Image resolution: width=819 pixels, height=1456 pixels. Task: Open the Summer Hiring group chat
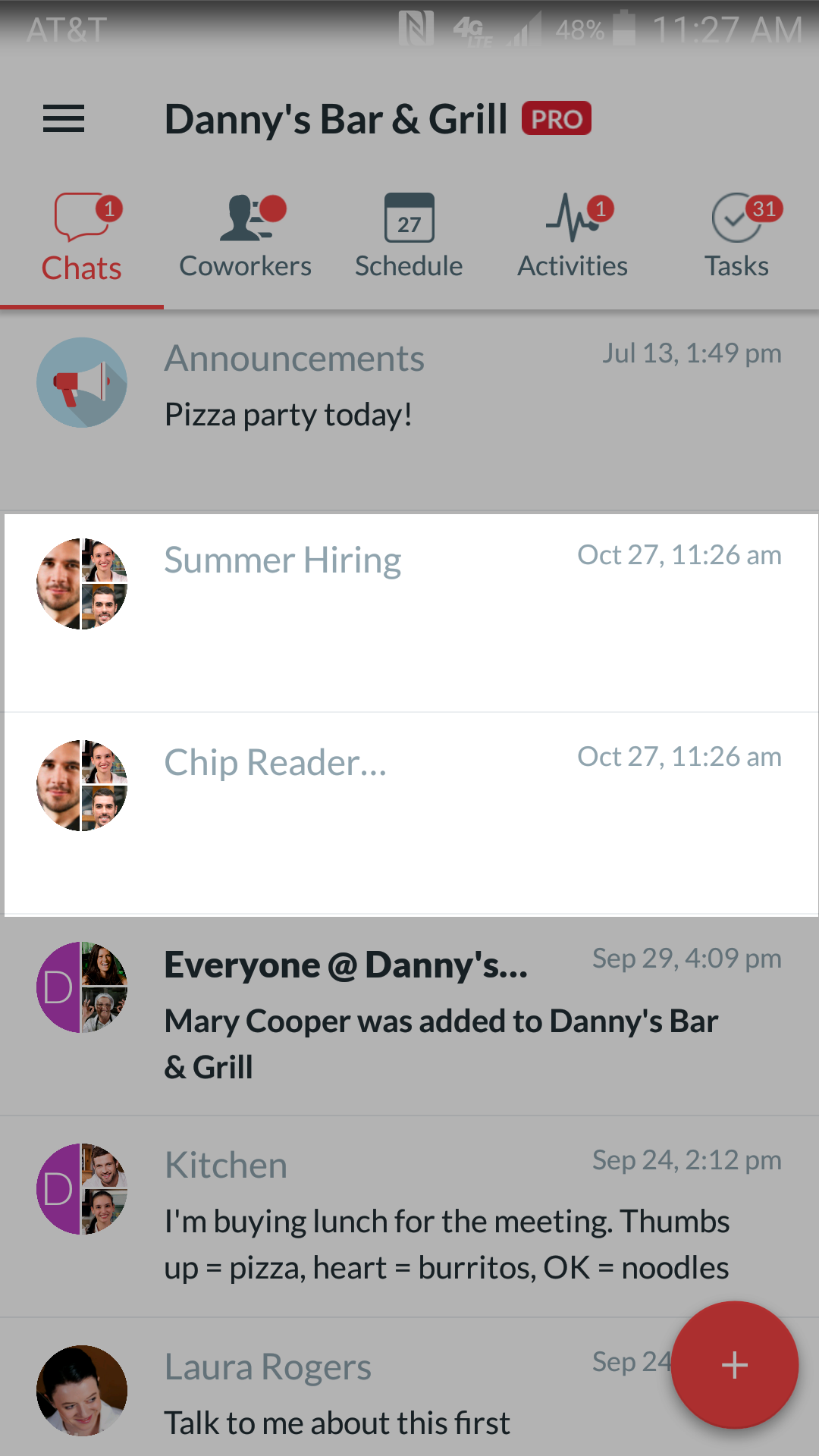(409, 612)
